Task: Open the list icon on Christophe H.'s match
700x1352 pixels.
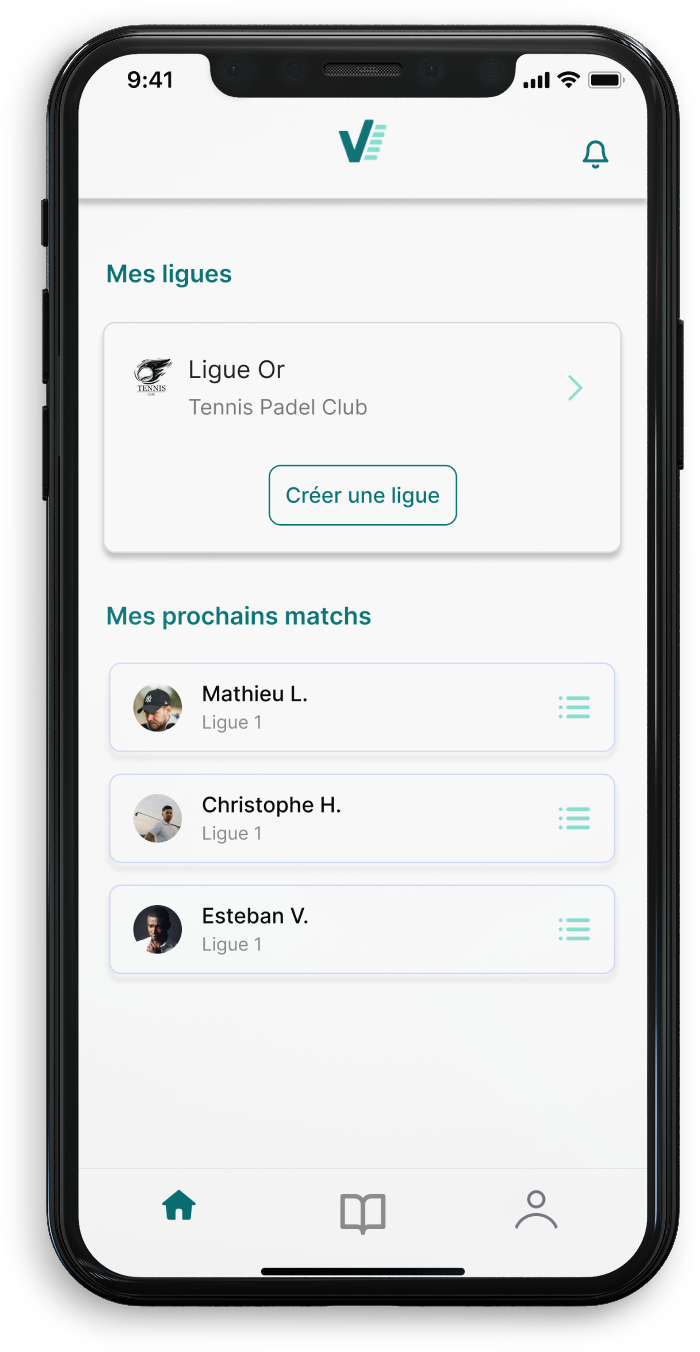Action: pos(574,818)
